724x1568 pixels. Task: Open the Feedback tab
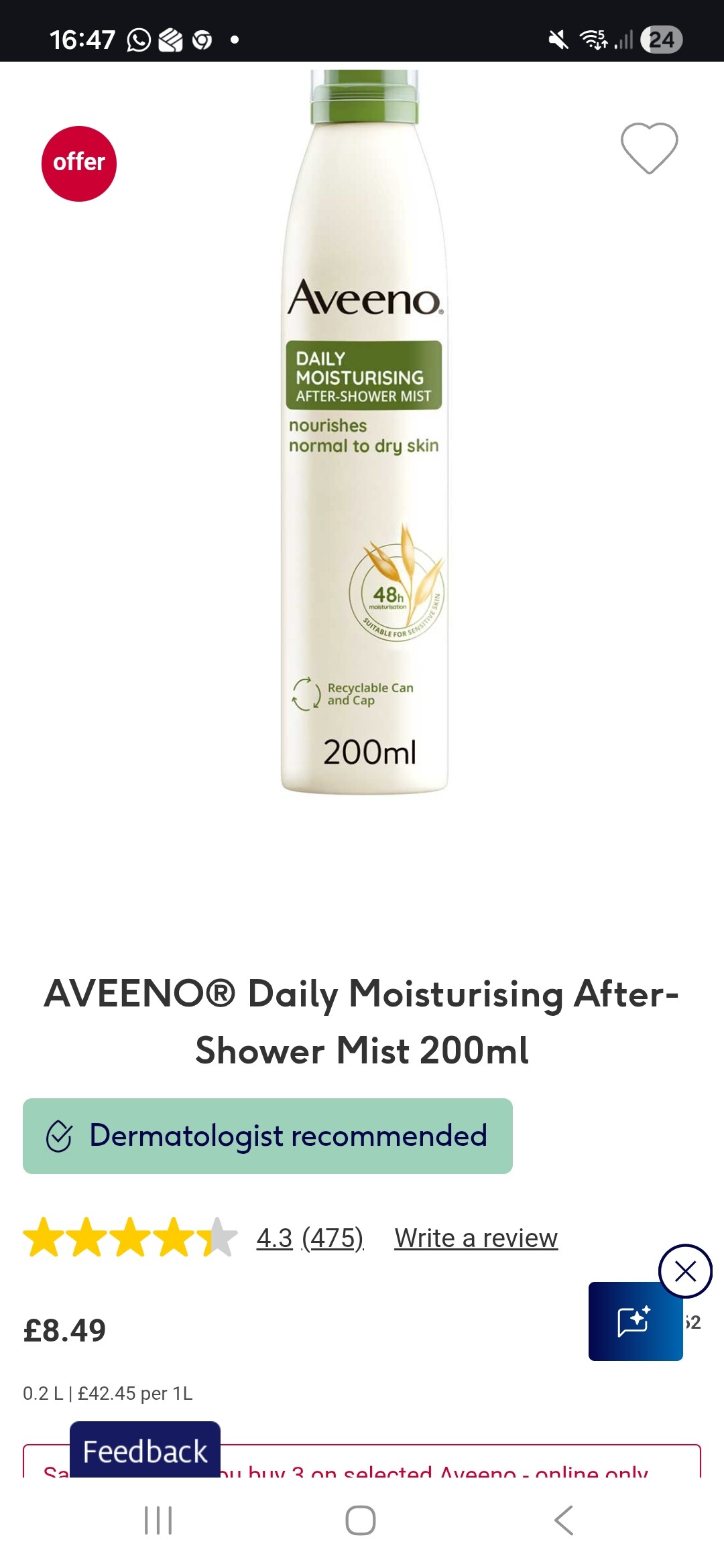click(x=145, y=1451)
